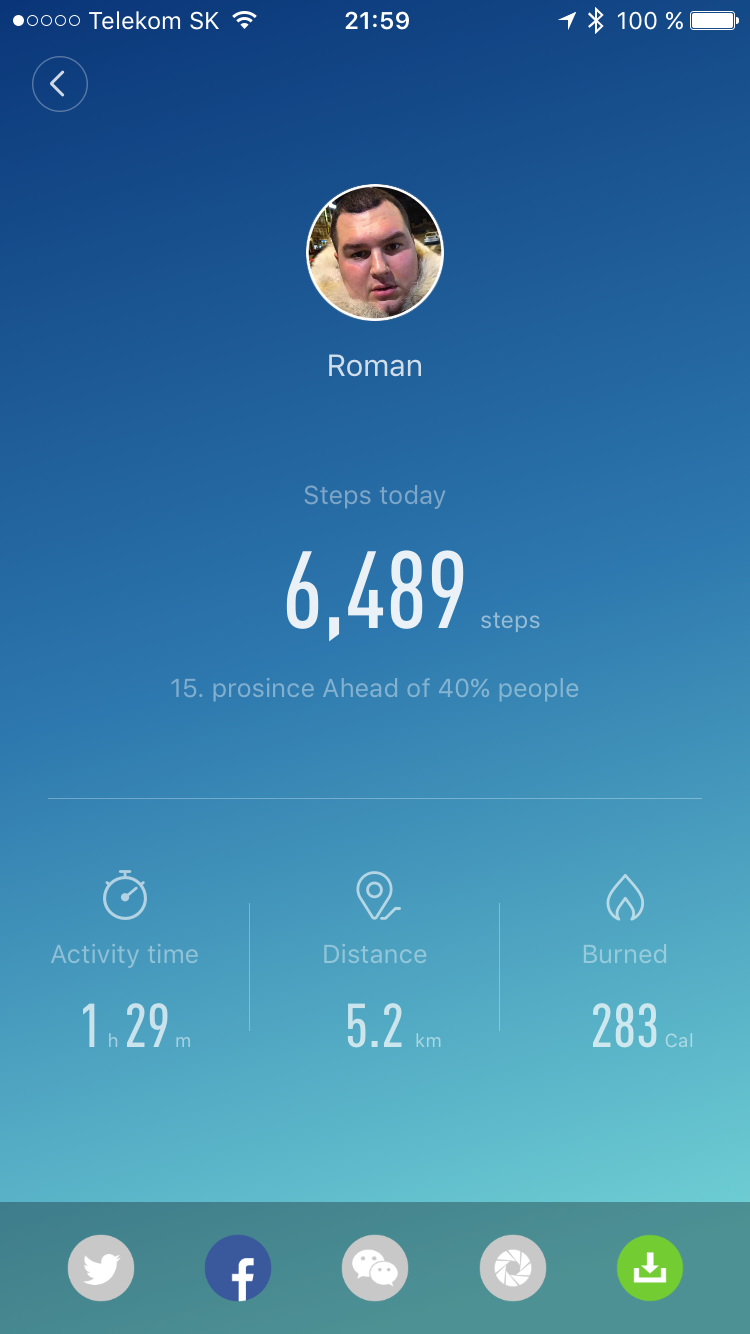Tap the Steps today heading
The width and height of the screenshot is (750, 1334).
[374, 495]
